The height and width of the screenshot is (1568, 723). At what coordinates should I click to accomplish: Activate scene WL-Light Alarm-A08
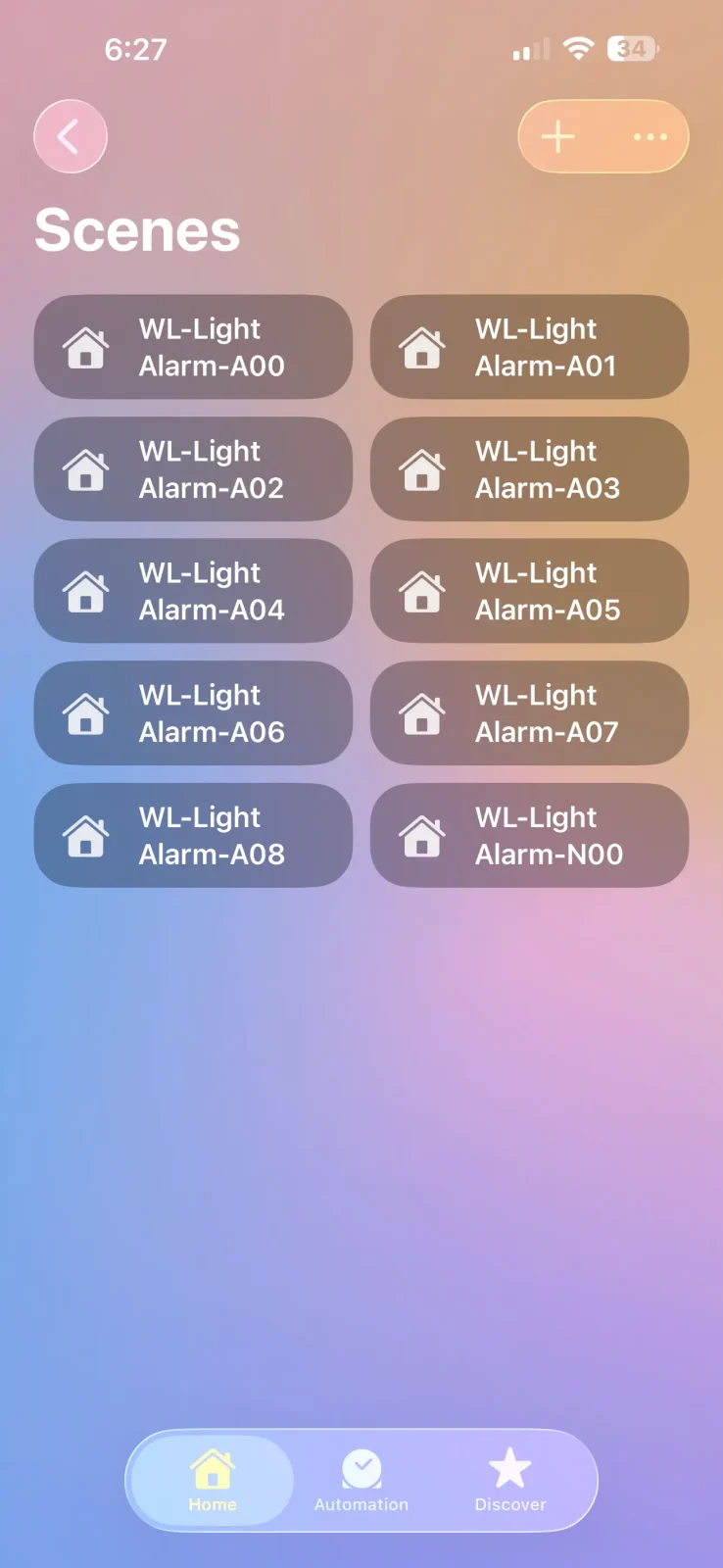click(193, 836)
